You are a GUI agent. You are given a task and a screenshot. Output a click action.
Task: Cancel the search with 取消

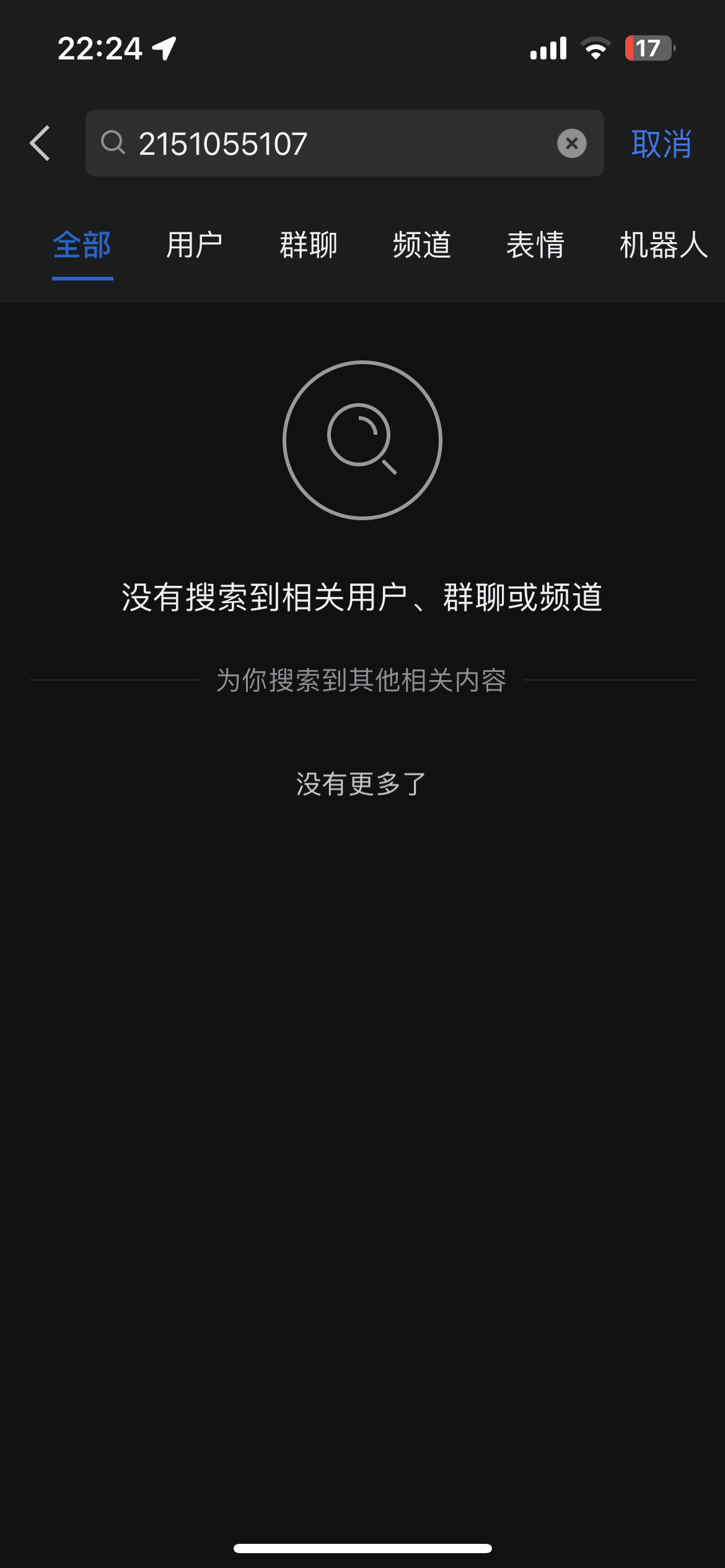(661, 144)
